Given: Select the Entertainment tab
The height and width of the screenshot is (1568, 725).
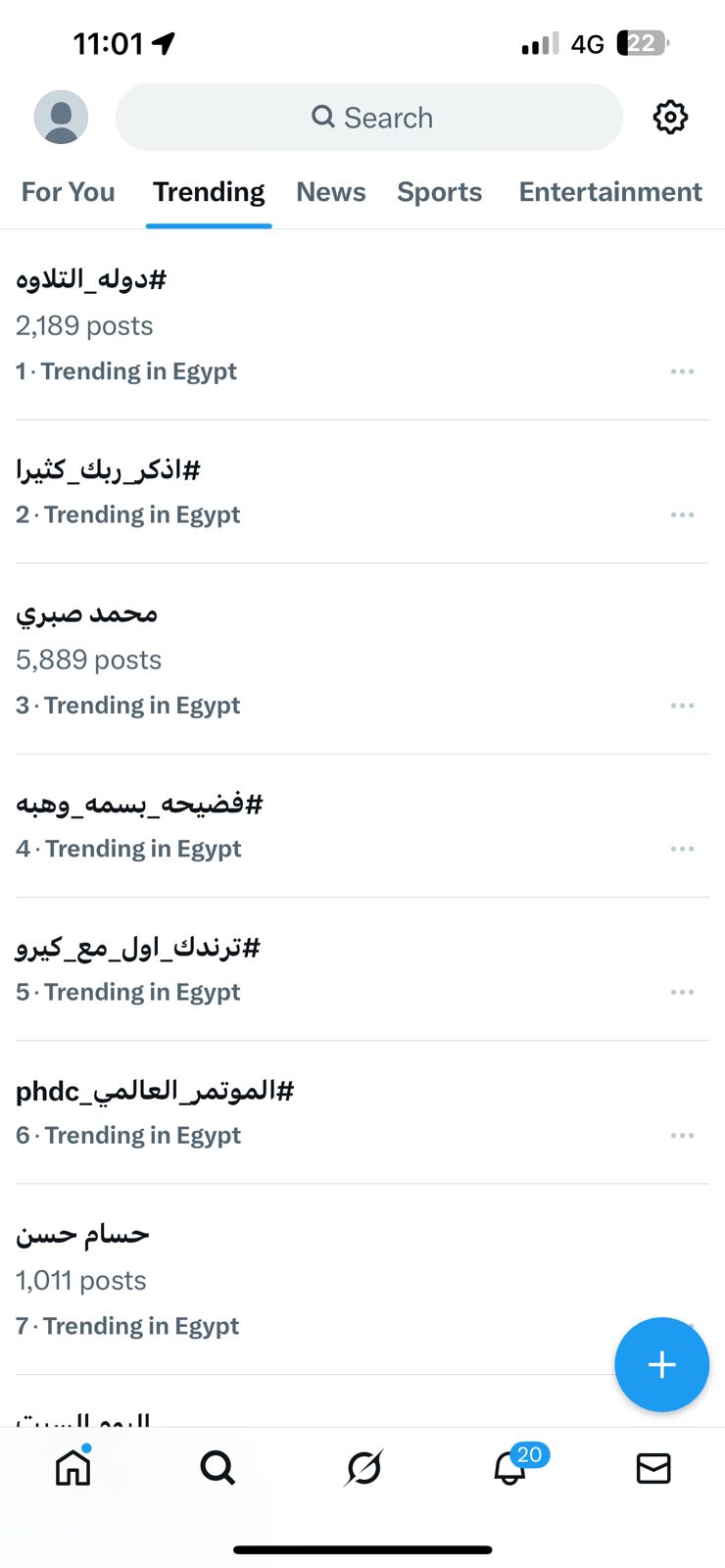Looking at the screenshot, I should point(609,192).
